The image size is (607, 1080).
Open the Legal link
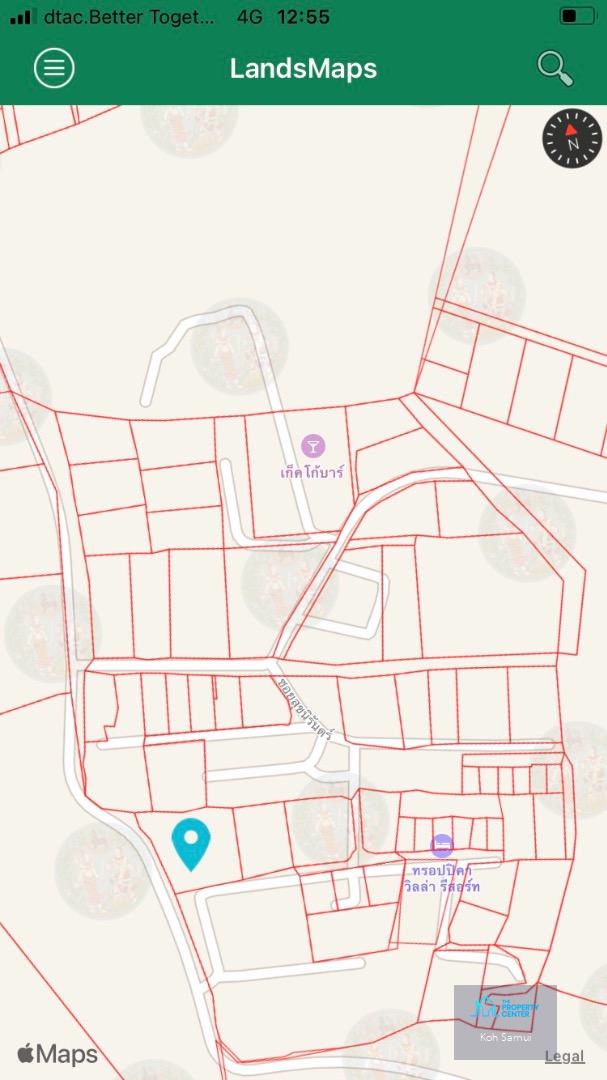[564, 1057]
